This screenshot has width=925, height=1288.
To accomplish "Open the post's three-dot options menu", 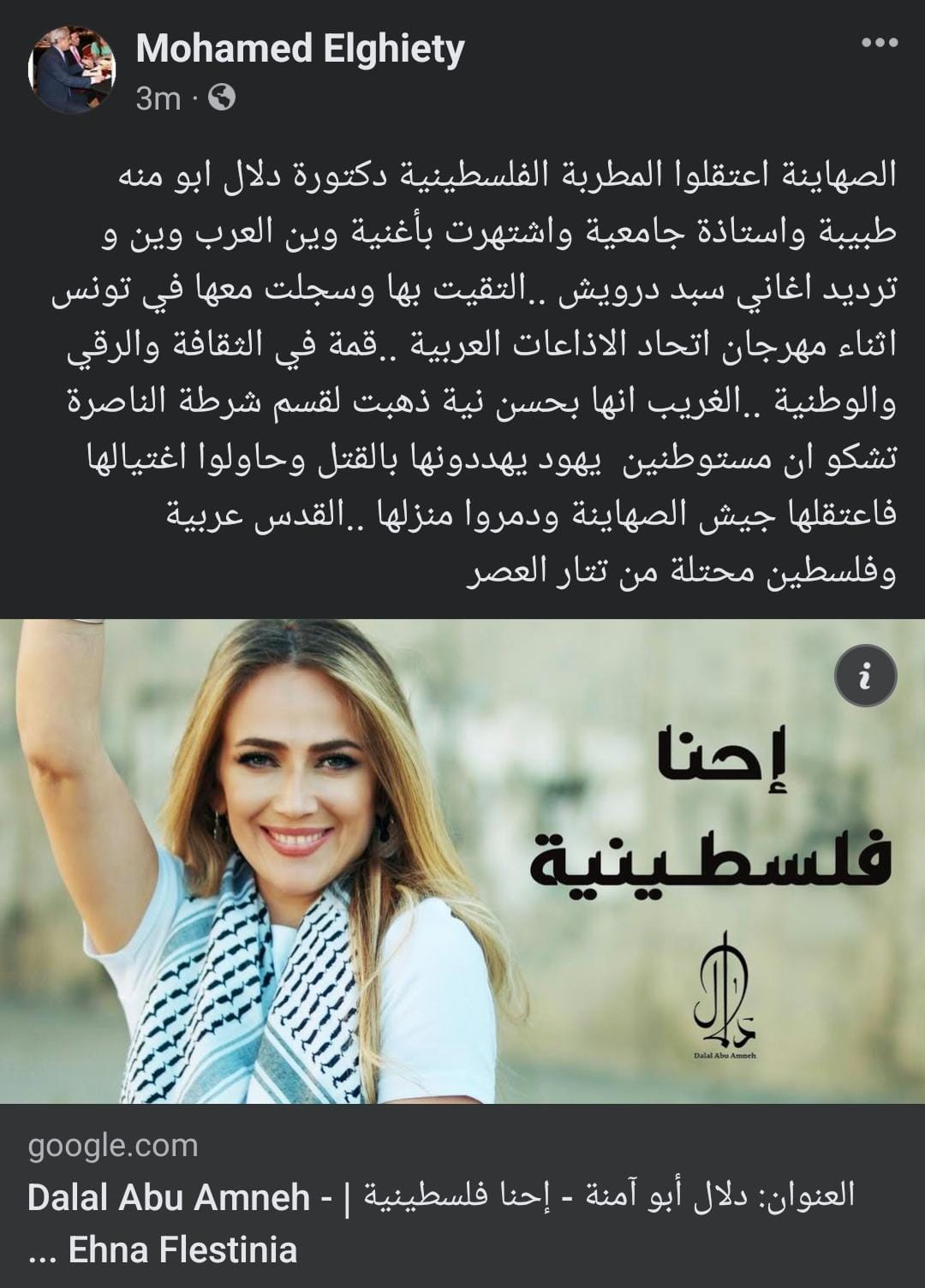I will coord(879,43).
